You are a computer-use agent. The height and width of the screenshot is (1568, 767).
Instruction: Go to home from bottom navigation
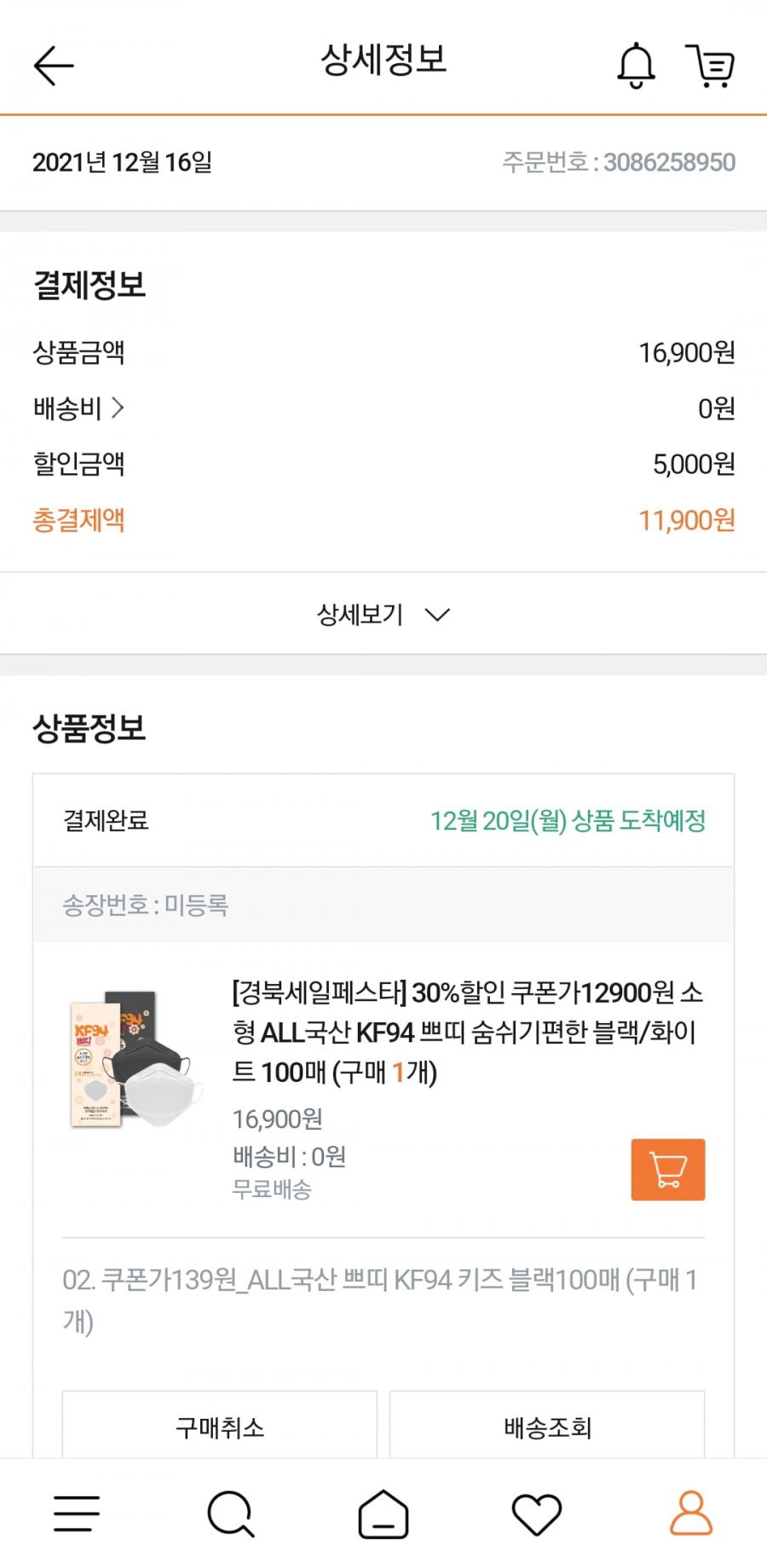(383, 1513)
